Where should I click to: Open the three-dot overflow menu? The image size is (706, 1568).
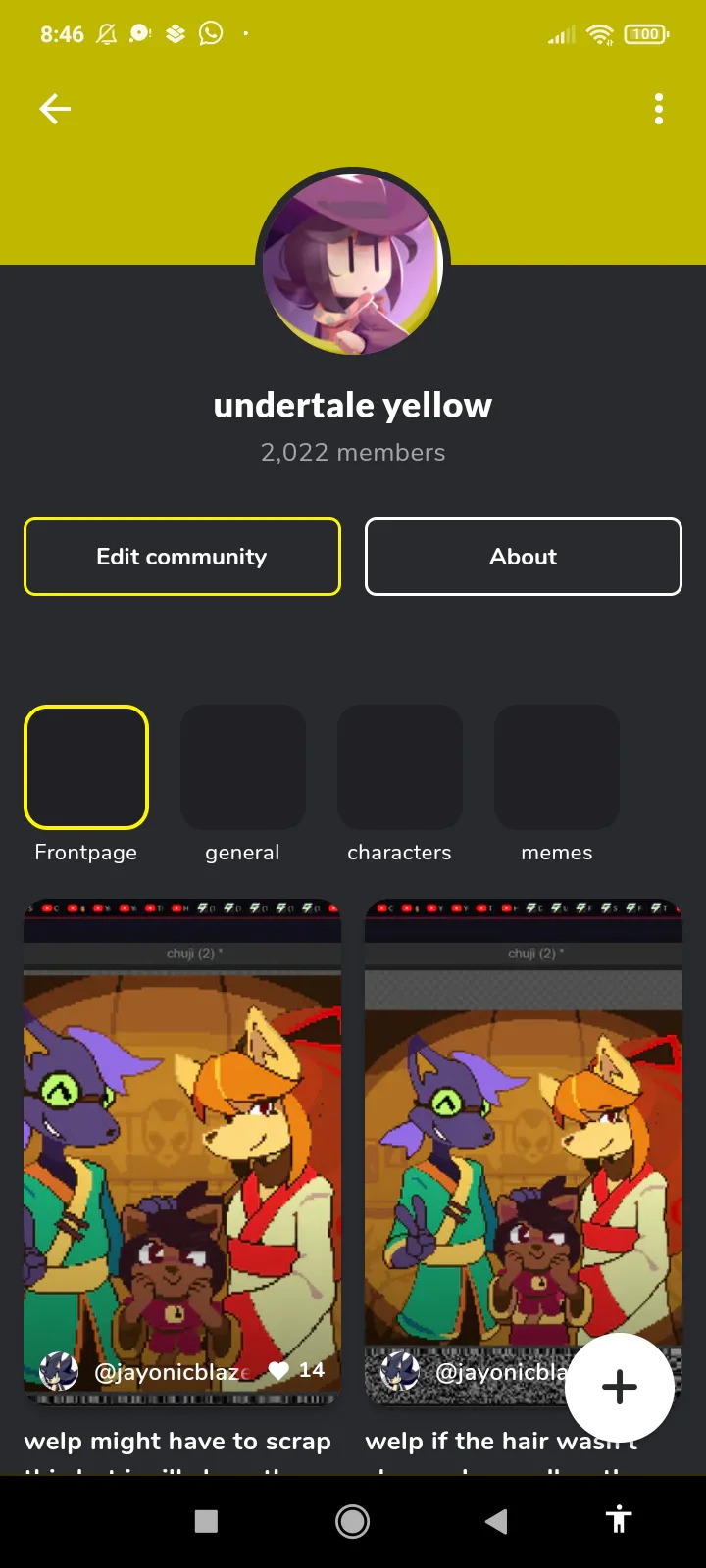point(659,109)
